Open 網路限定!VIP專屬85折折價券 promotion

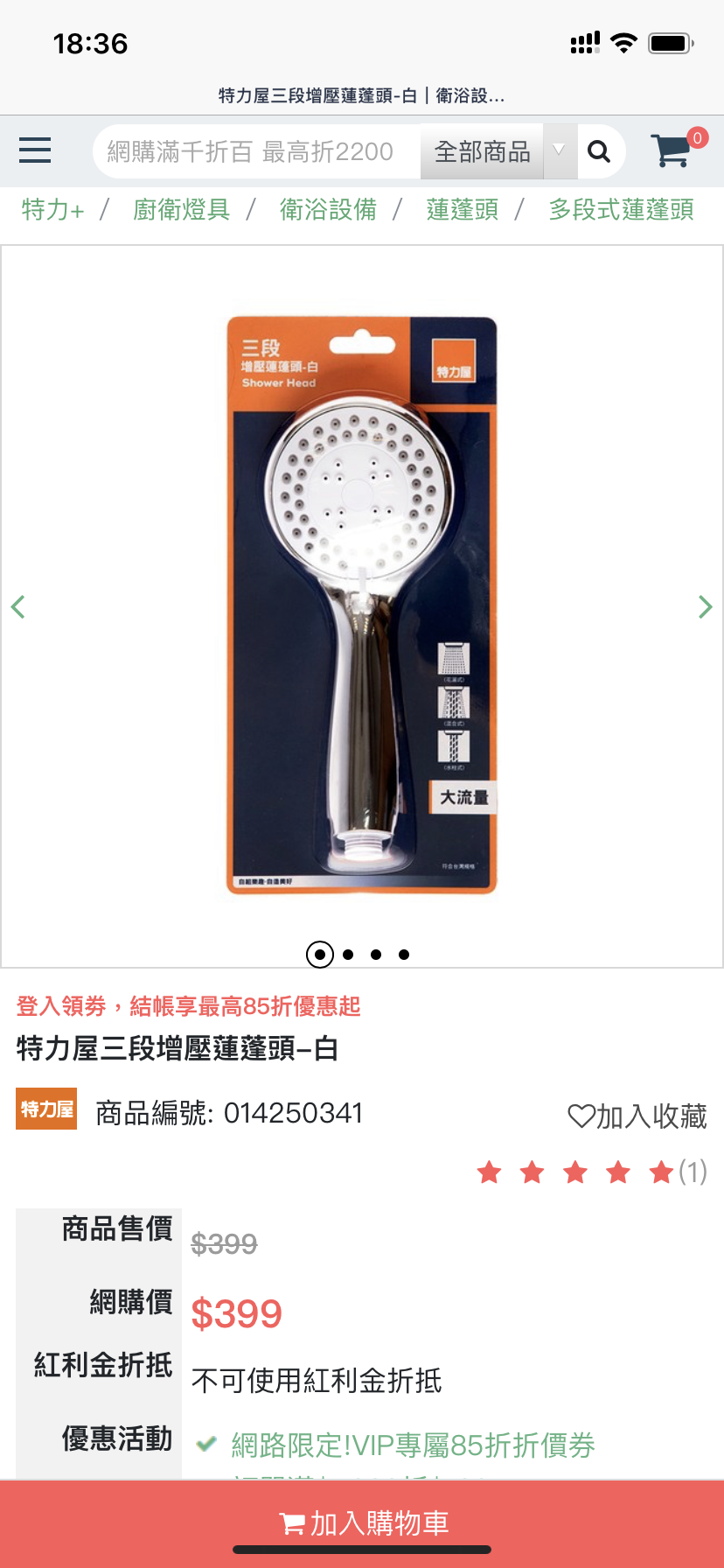(x=413, y=1445)
